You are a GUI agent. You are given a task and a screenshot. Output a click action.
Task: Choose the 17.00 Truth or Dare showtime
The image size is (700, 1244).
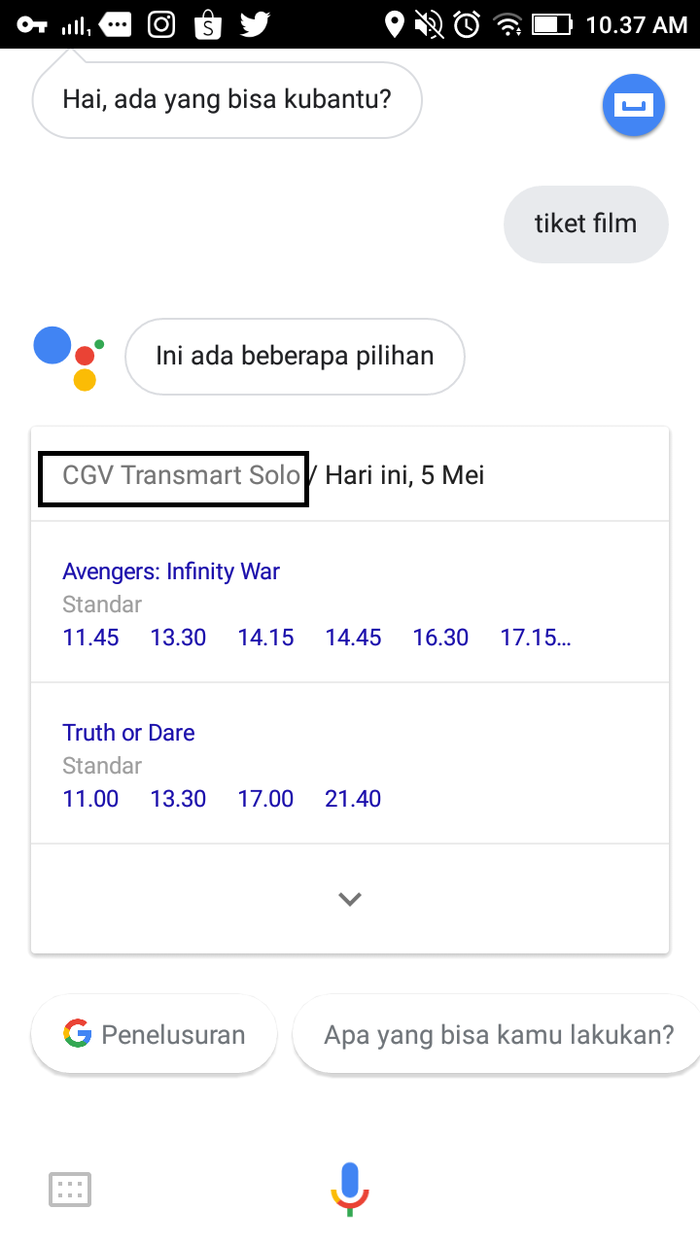(x=266, y=798)
